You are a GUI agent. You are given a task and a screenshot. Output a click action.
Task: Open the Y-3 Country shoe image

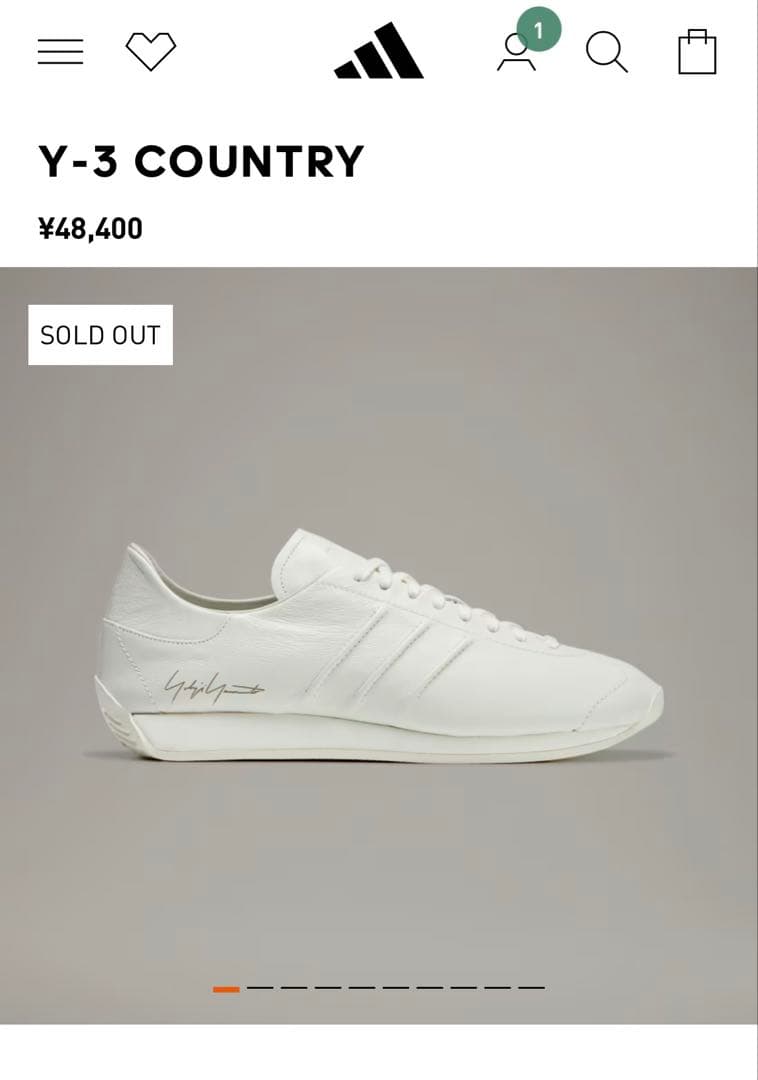click(379, 650)
